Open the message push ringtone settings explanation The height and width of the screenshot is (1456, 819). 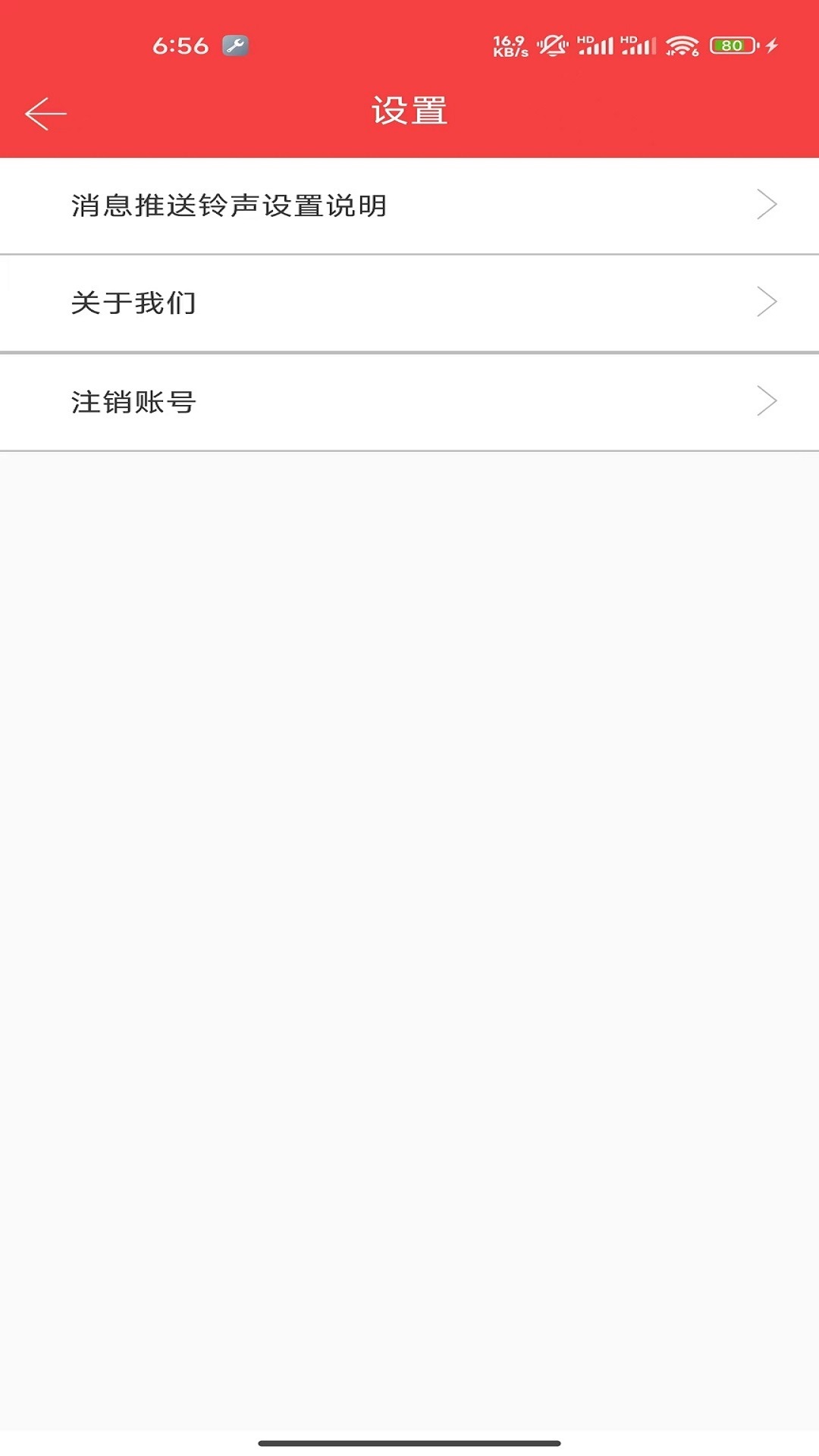tap(227, 203)
